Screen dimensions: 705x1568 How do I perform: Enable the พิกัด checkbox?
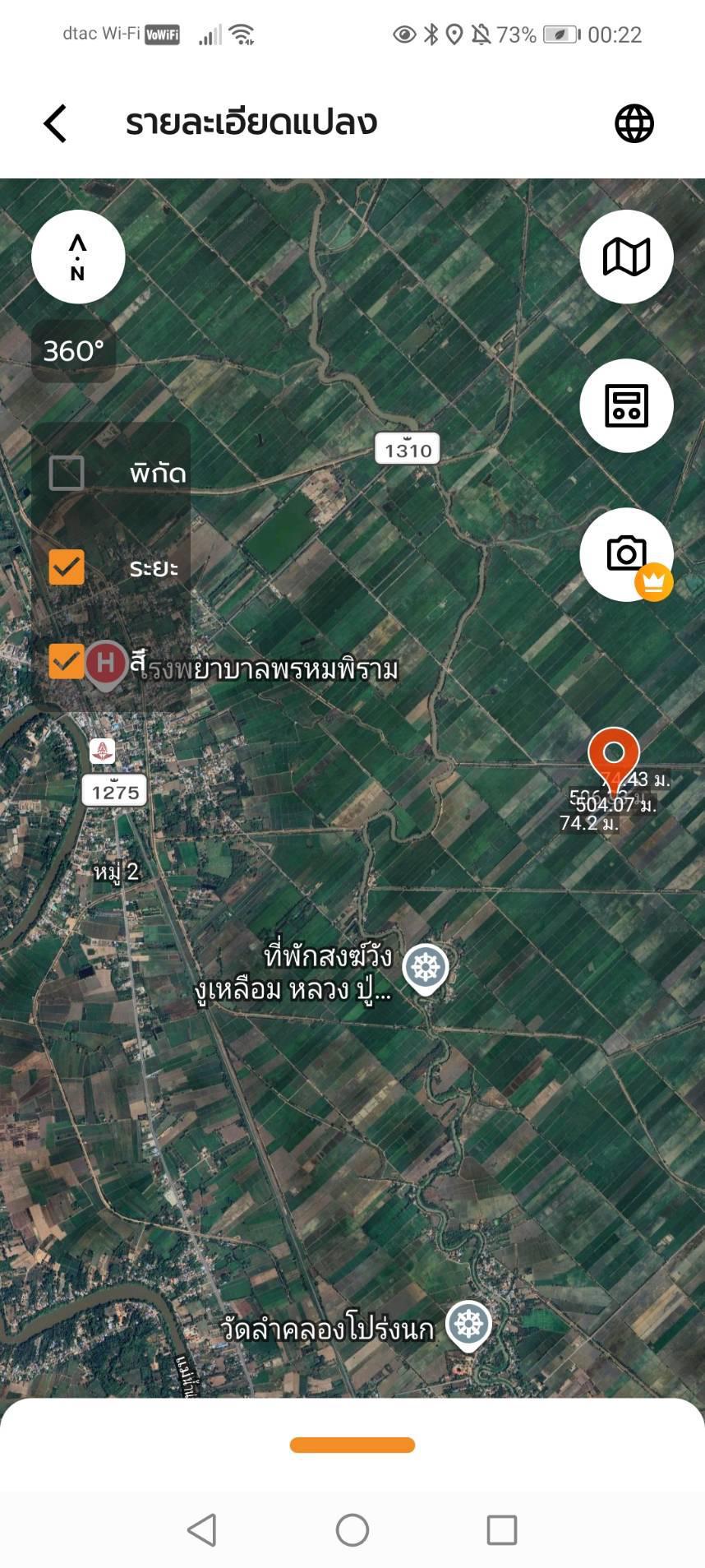(x=67, y=473)
